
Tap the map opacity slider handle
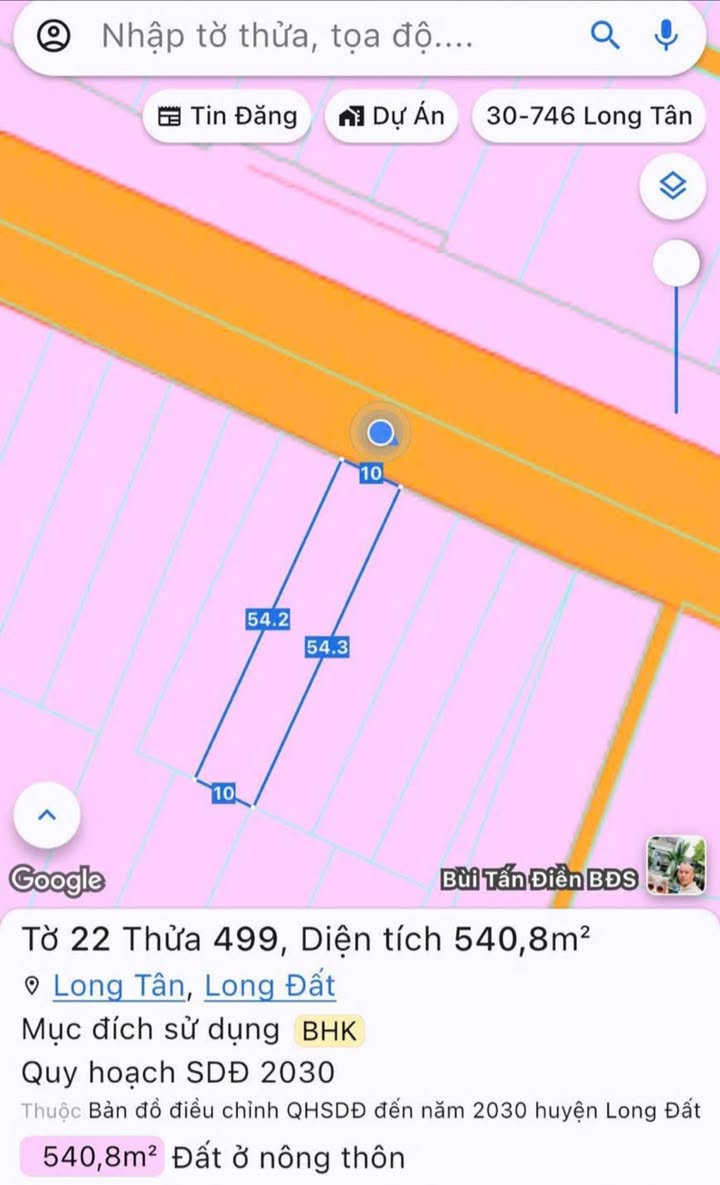676,264
